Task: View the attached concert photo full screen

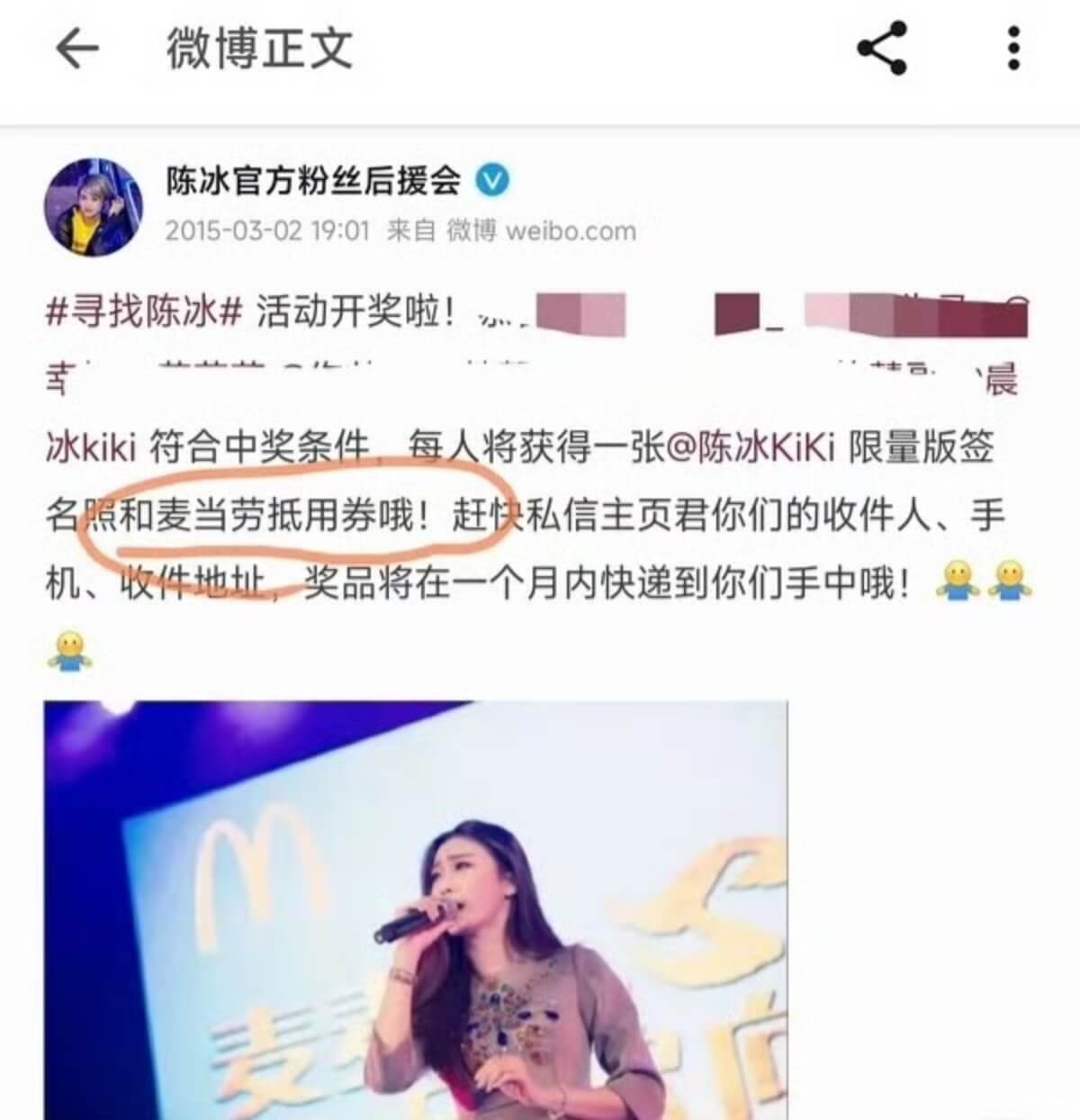Action: [416, 909]
